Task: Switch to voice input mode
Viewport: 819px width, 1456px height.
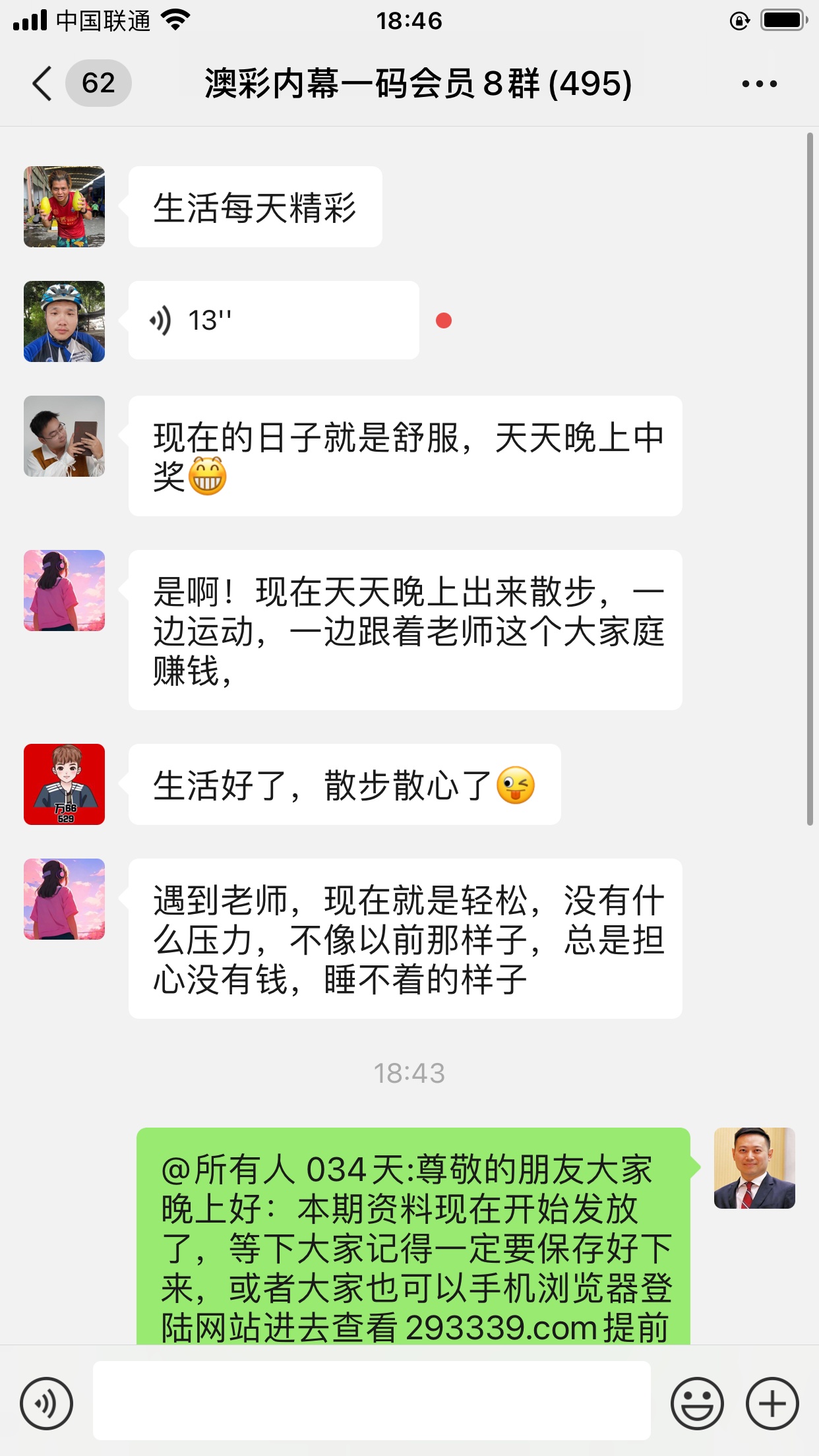Action: click(x=46, y=1403)
